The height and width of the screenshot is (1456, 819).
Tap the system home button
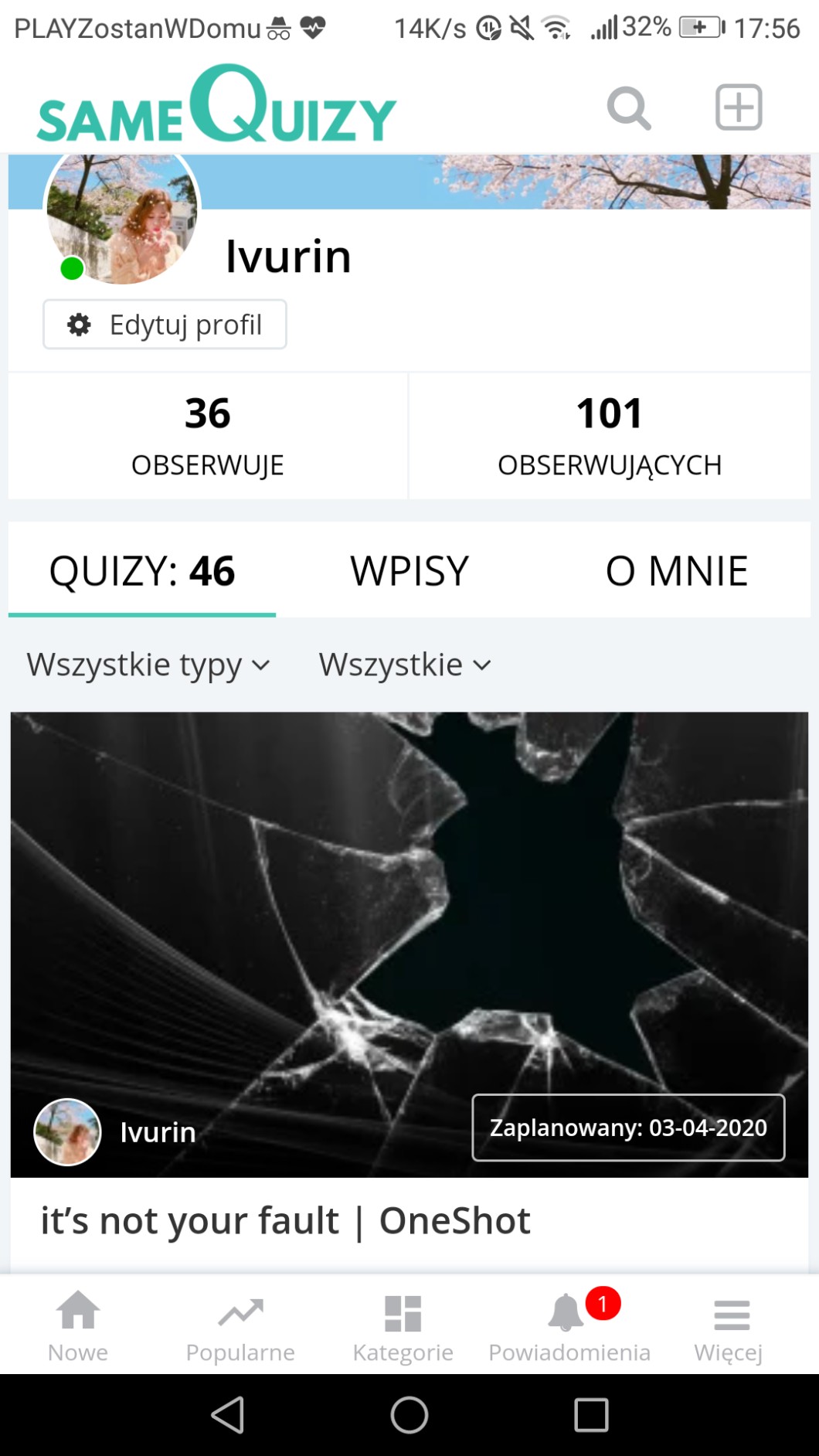(409, 1415)
